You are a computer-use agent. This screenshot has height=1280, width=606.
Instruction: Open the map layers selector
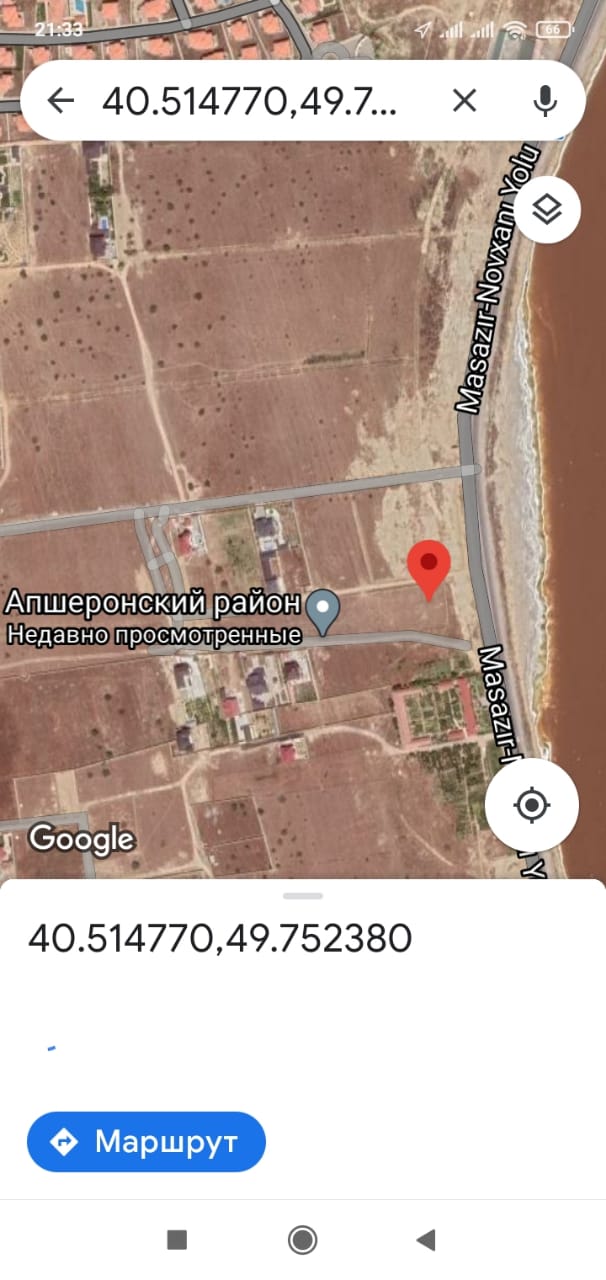click(548, 209)
